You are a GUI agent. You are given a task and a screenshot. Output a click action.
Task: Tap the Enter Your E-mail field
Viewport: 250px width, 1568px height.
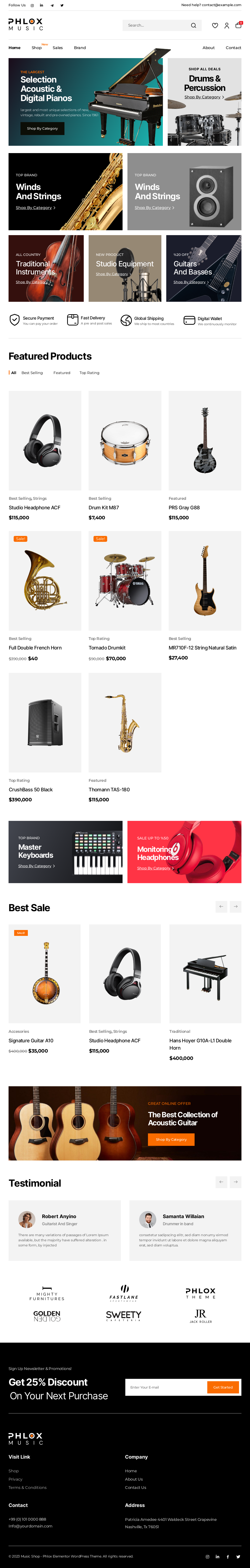click(x=166, y=1387)
